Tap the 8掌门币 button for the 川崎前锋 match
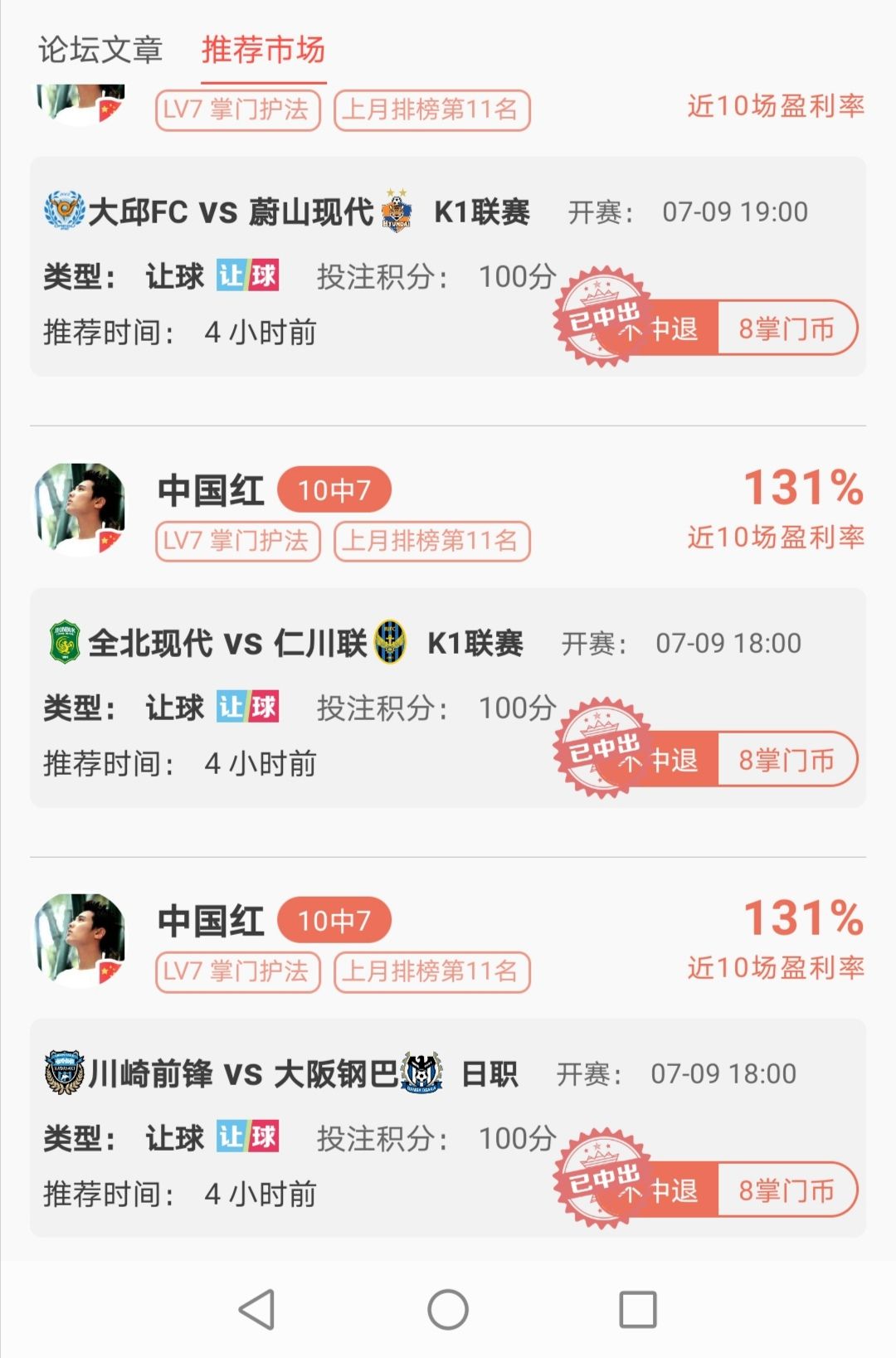This screenshot has height=1358, width=896. (785, 1191)
